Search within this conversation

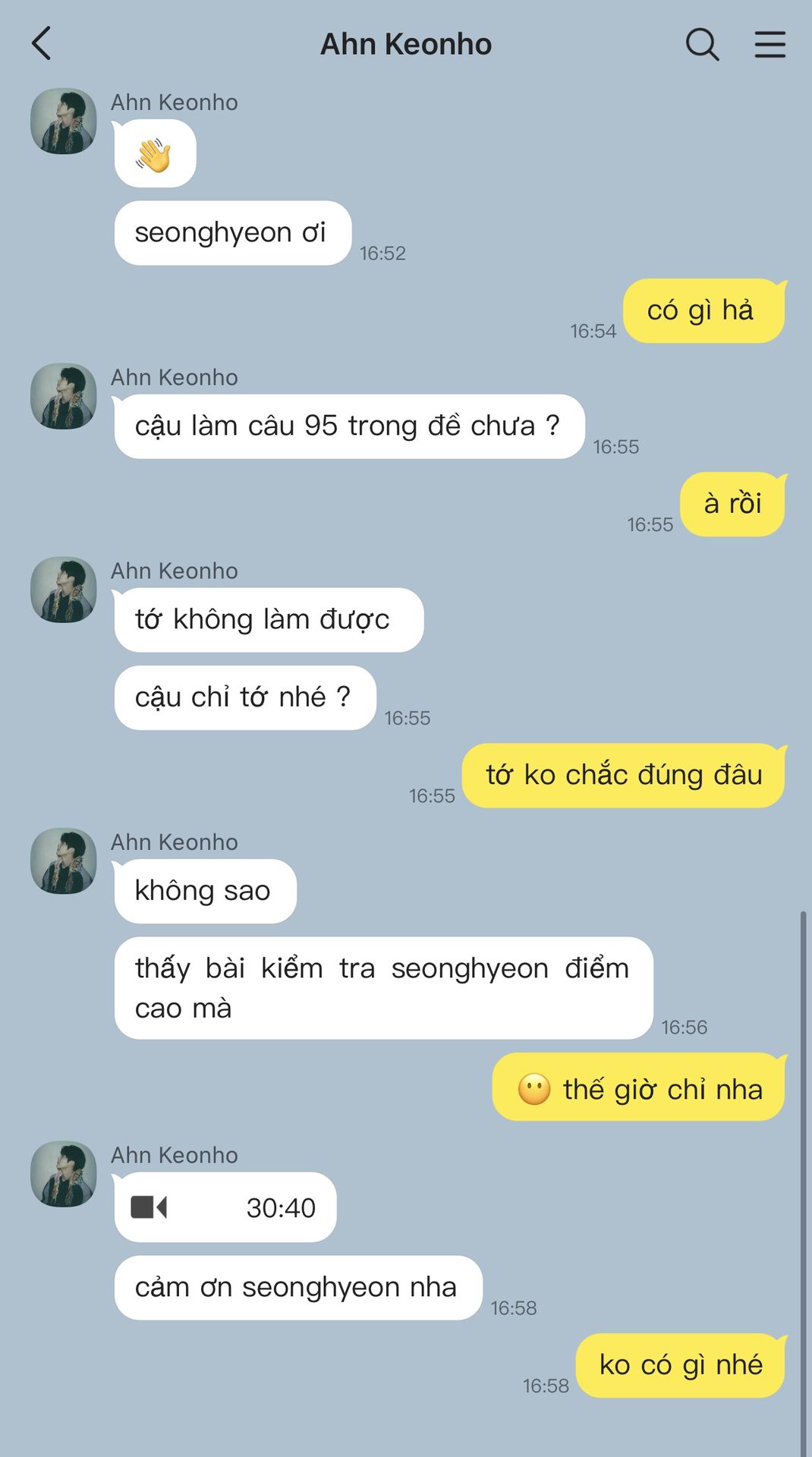(x=702, y=44)
